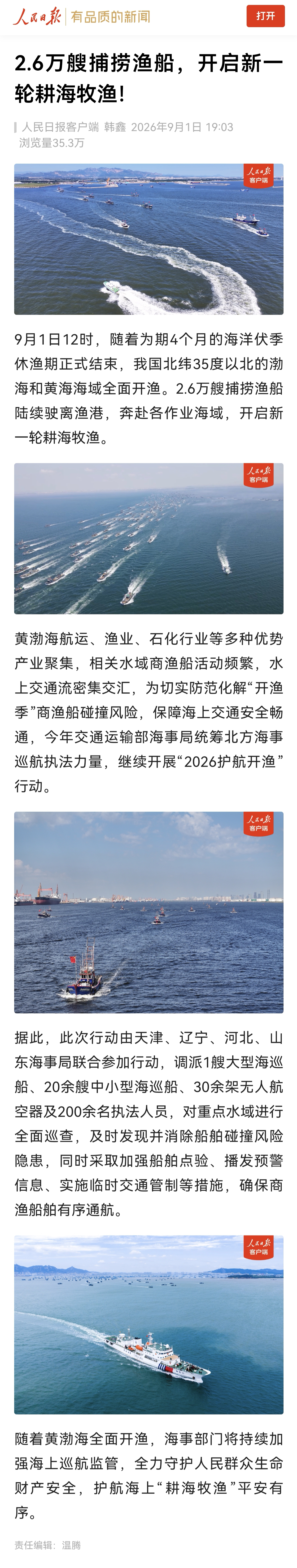297x1568 pixels.
Task: View the second photo of the boat fleet
Action: pyautogui.click(x=149, y=538)
